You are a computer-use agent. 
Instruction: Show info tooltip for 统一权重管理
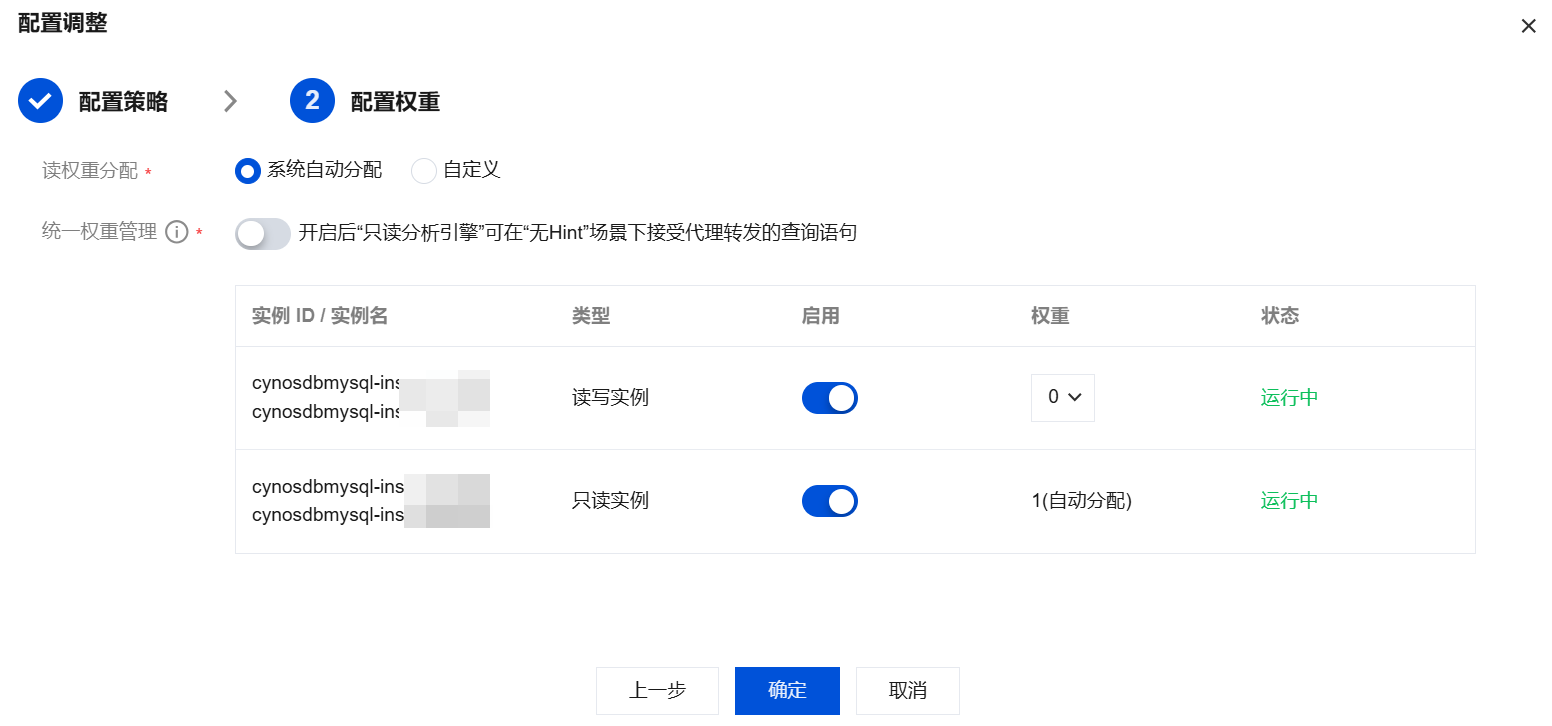pos(176,233)
